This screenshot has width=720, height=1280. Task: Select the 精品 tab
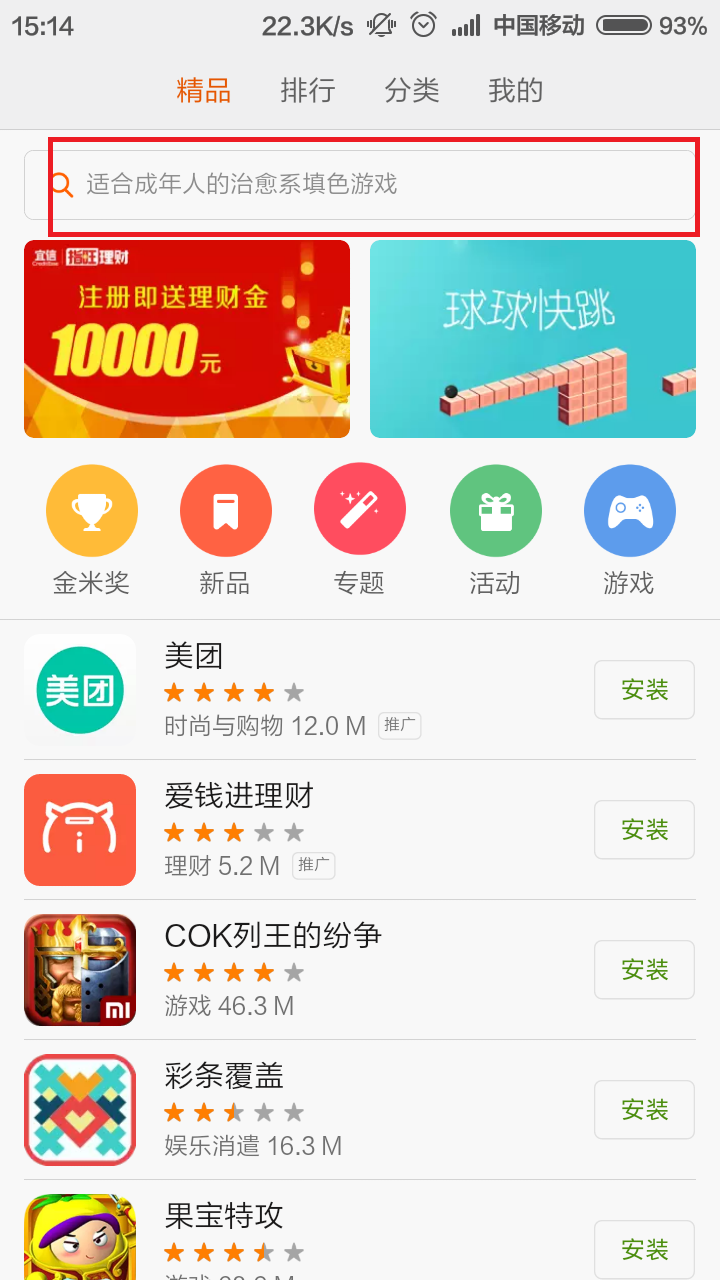(x=204, y=91)
